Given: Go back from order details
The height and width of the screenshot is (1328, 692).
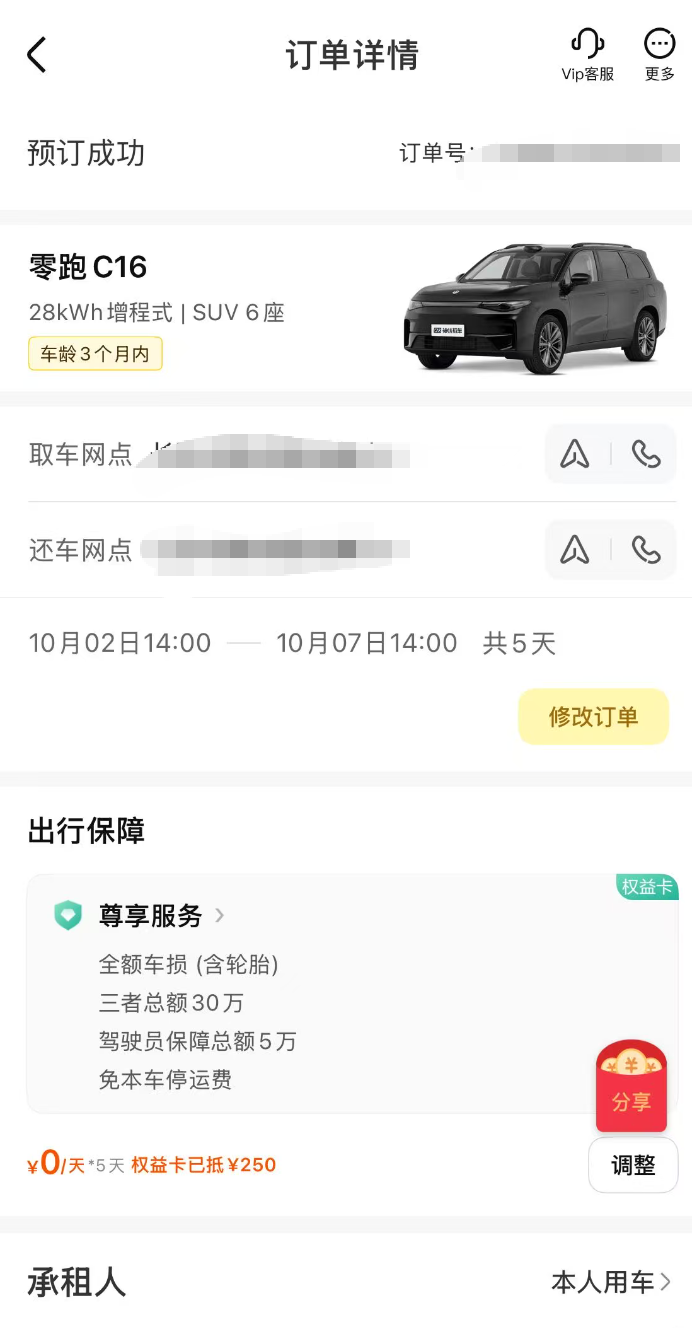Looking at the screenshot, I should pyautogui.click(x=37, y=54).
